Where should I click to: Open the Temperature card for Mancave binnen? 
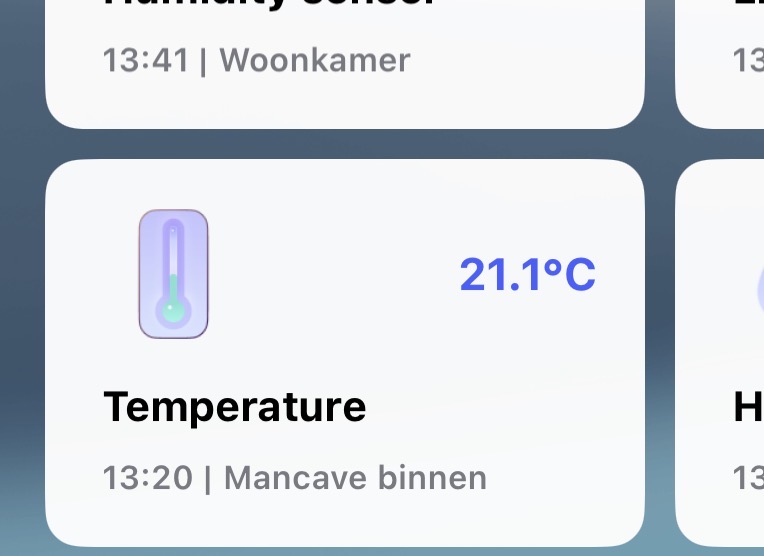(344, 352)
